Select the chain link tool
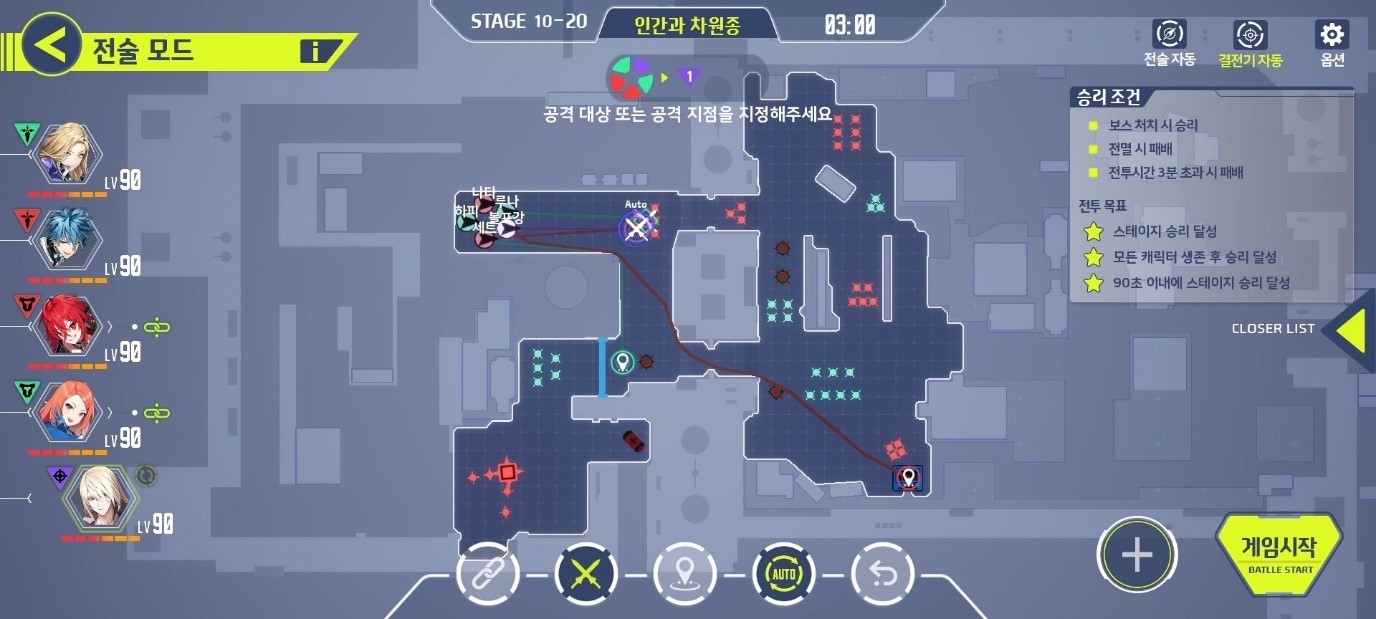 (487, 575)
